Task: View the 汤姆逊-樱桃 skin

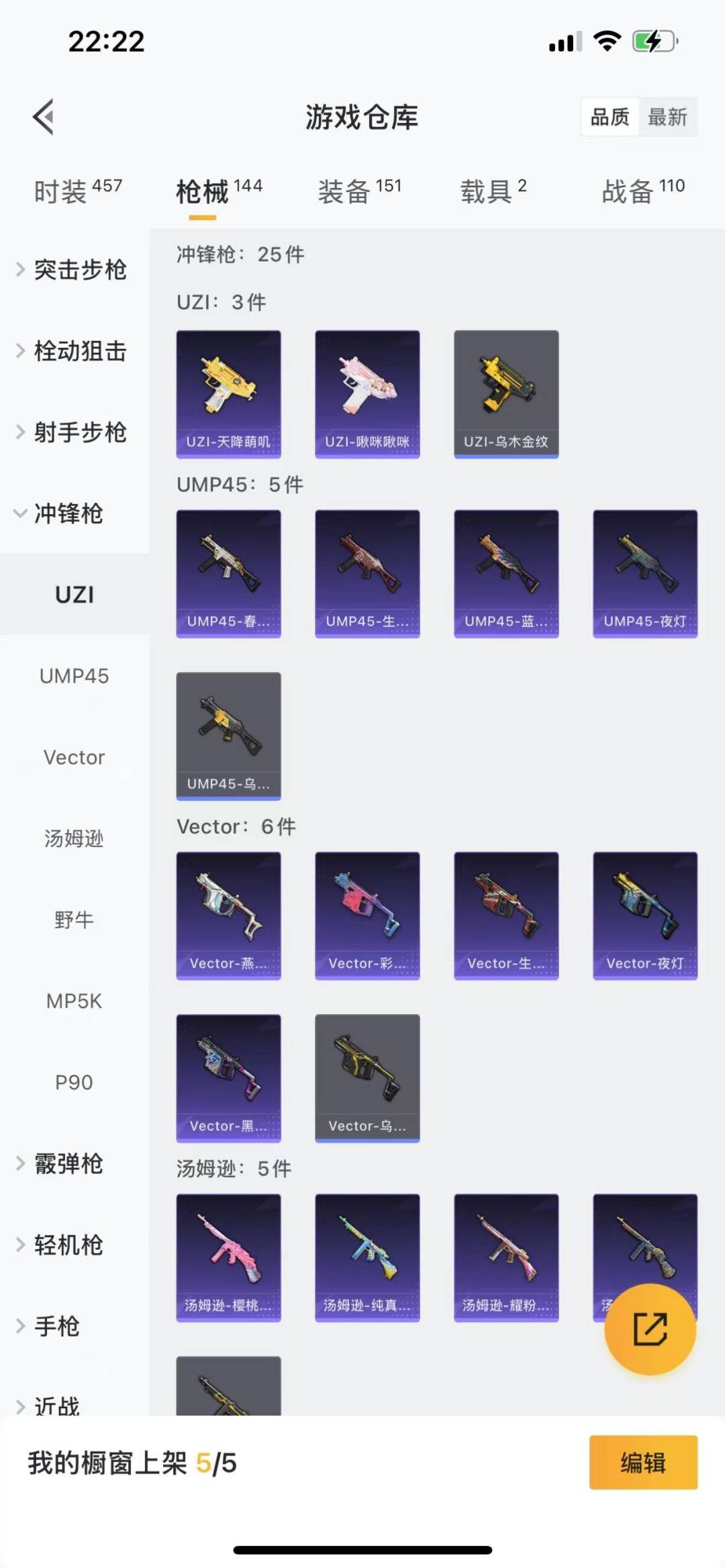Action: pos(228,1257)
